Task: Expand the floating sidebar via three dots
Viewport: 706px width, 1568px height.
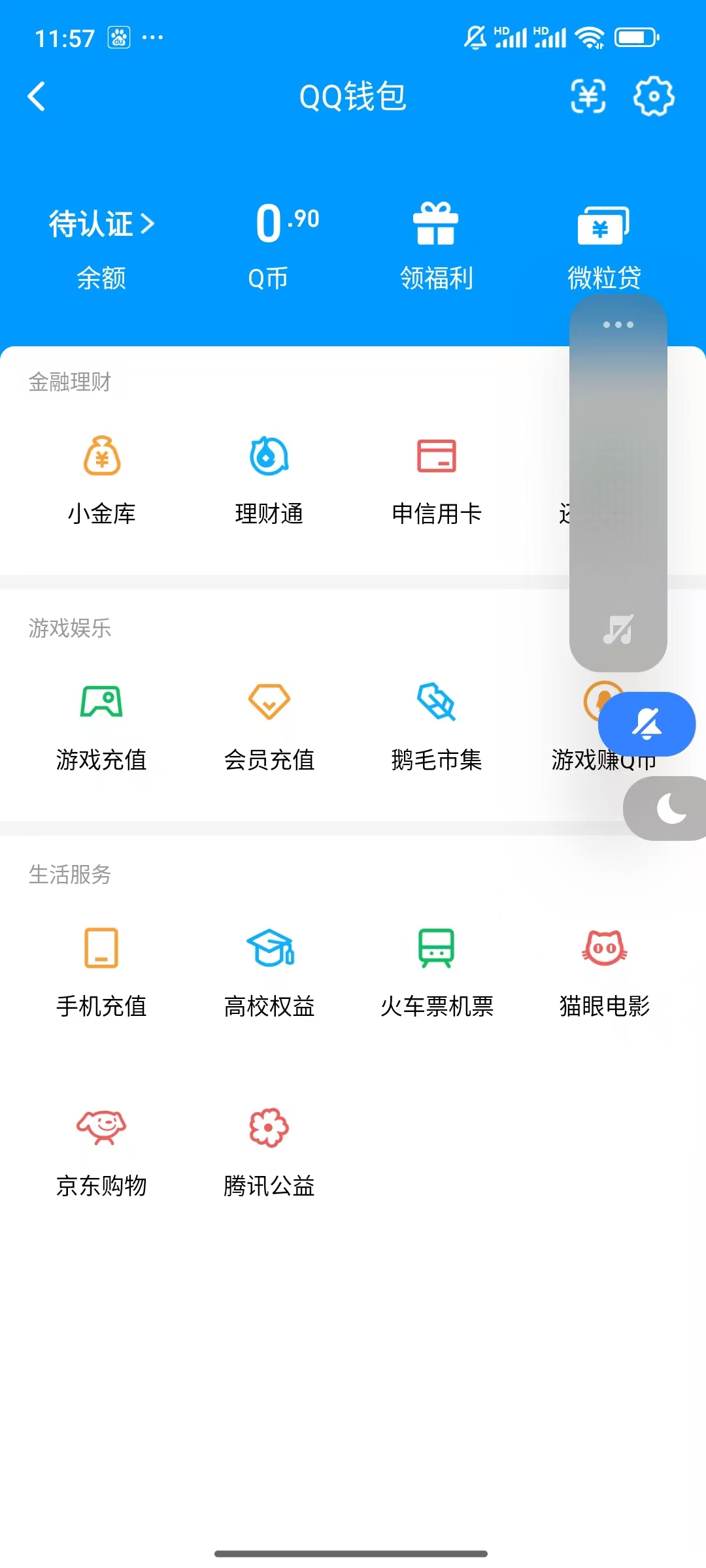Action: (x=617, y=325)
